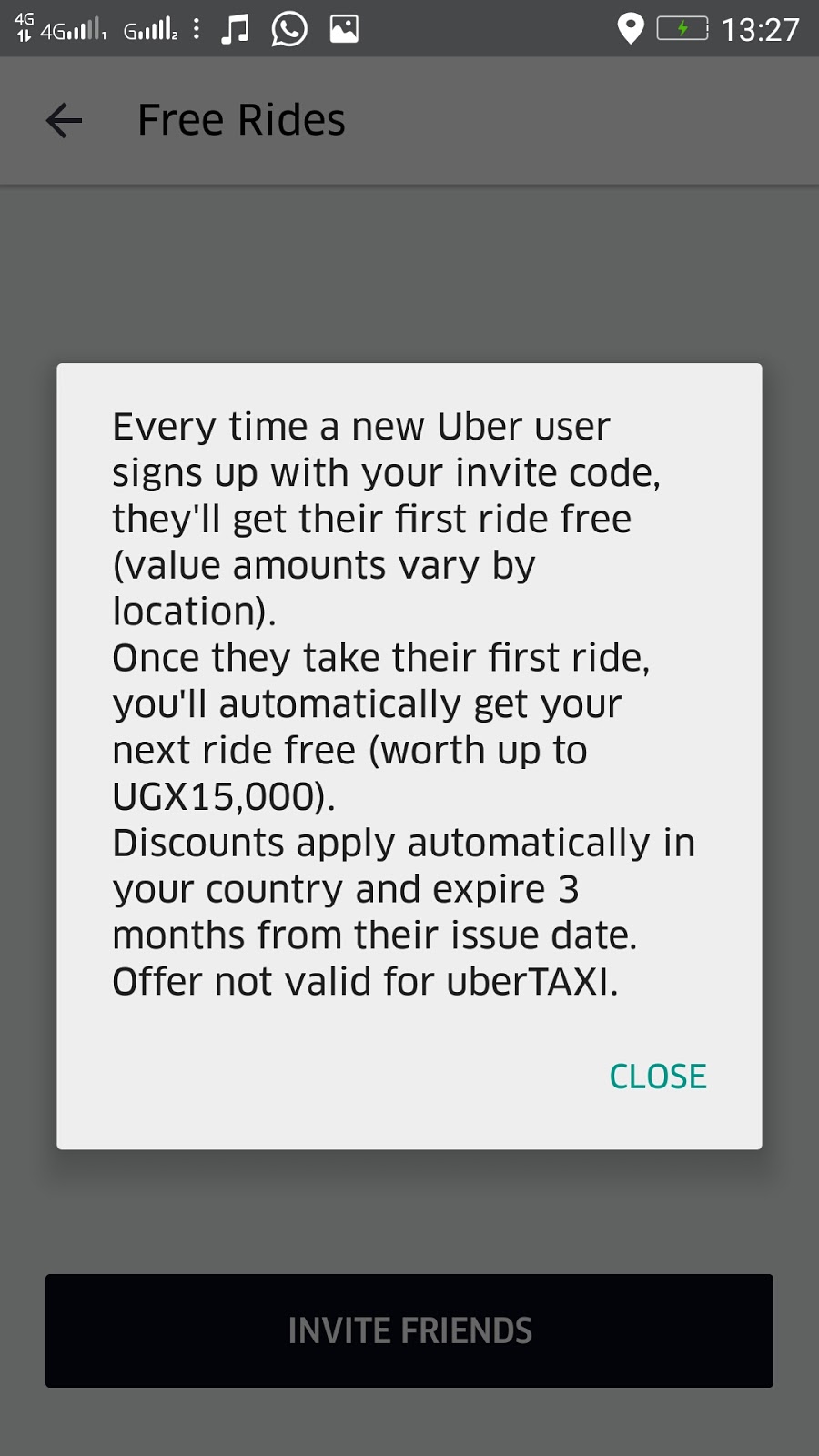Viewport: 819px width, 1456px height.
Task: Dismiss the dialog with CLOSE
Action: click(x=657, y=1077)
